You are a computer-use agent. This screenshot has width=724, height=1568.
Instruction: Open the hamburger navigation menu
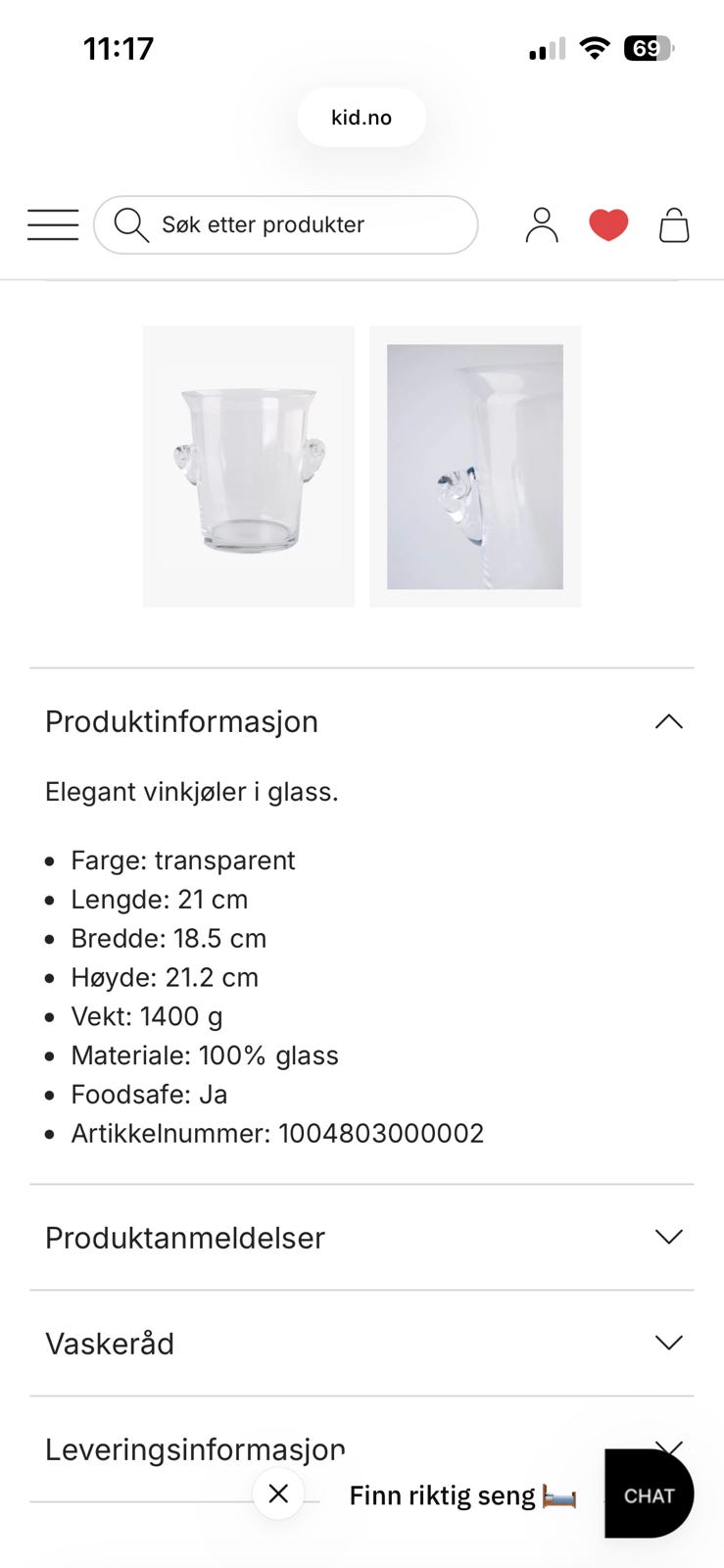coord(52,224)
